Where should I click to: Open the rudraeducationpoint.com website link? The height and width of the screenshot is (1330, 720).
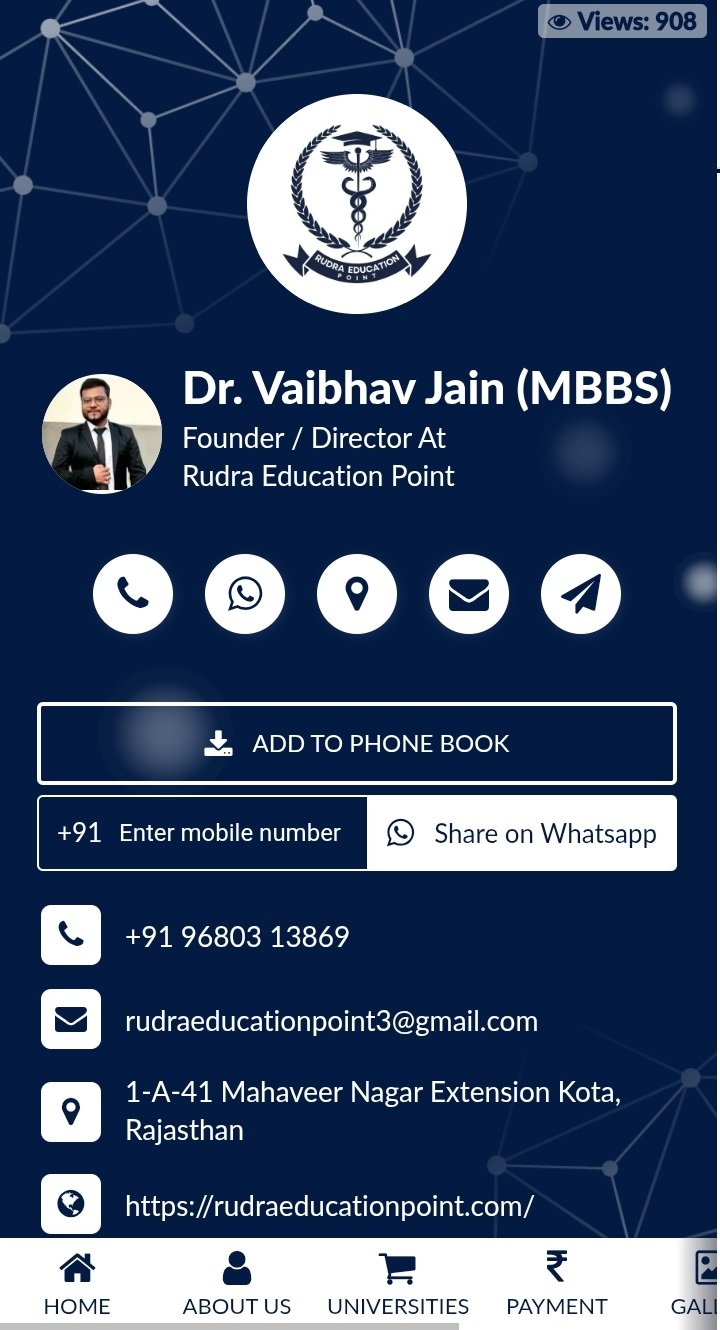pyautogui.click(x=329, y=1205)
